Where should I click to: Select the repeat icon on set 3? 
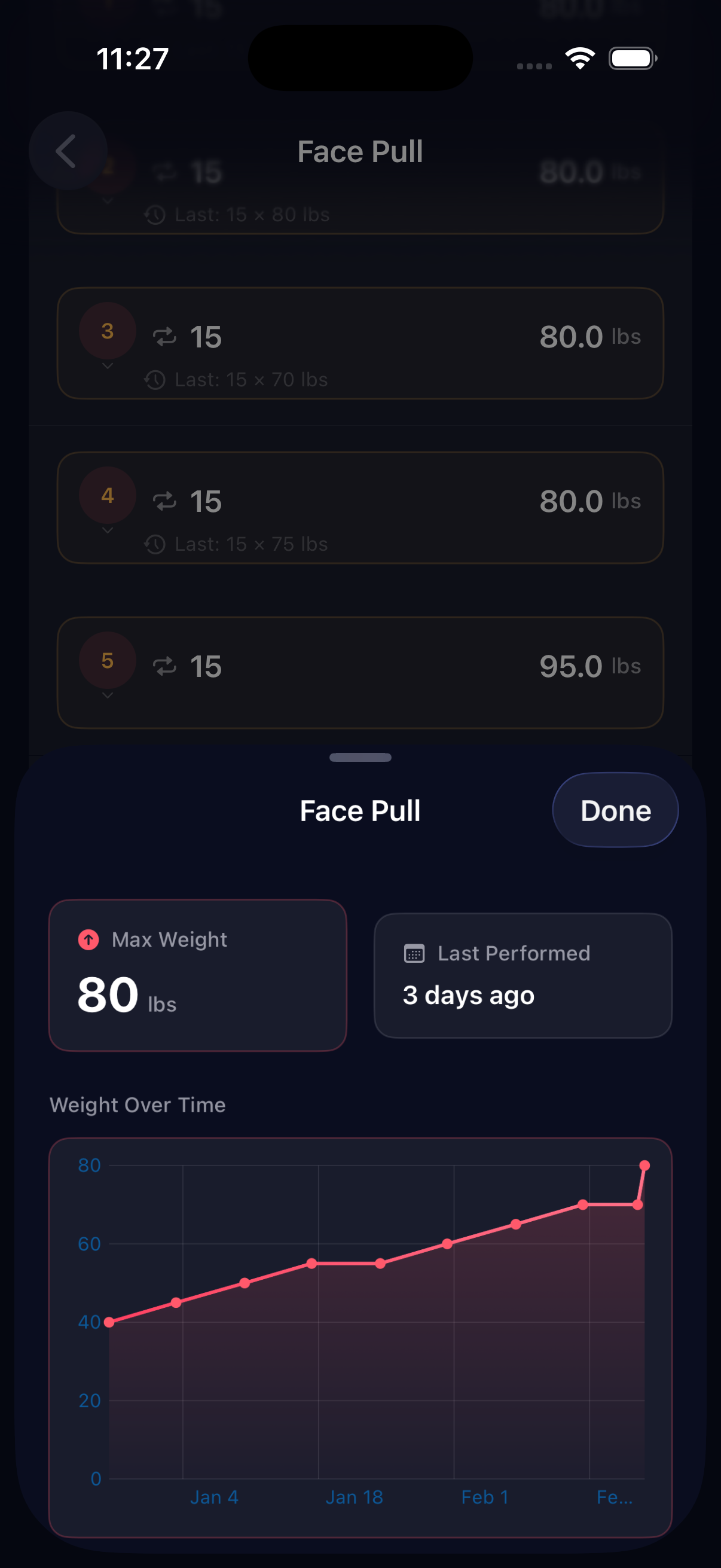coord(164,337)
